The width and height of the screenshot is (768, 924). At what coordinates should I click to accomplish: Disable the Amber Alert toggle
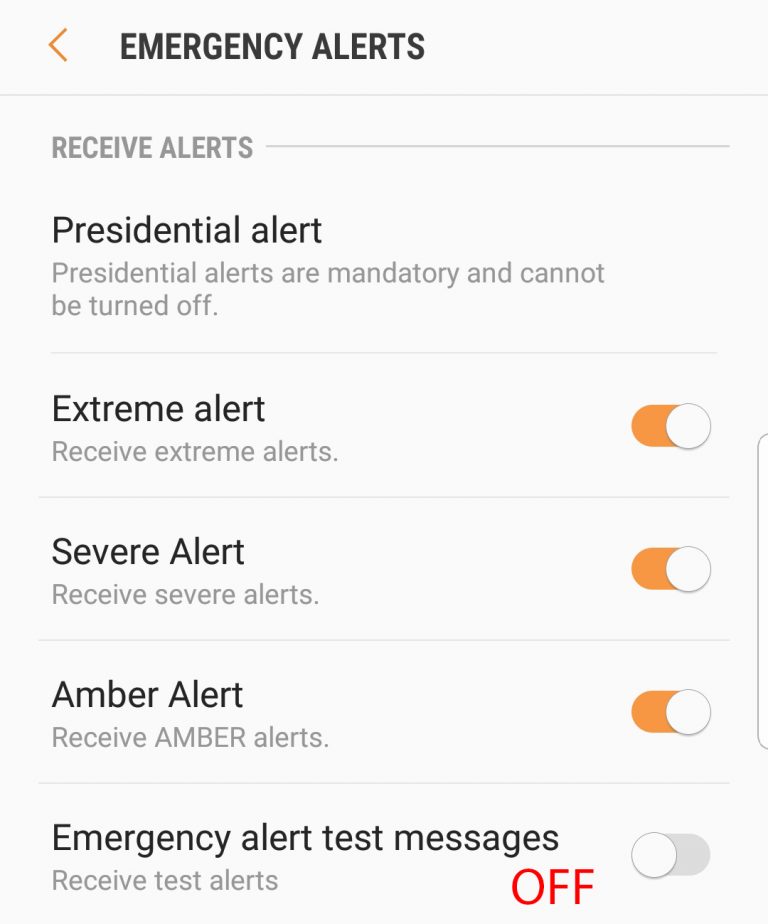[670, 711]
